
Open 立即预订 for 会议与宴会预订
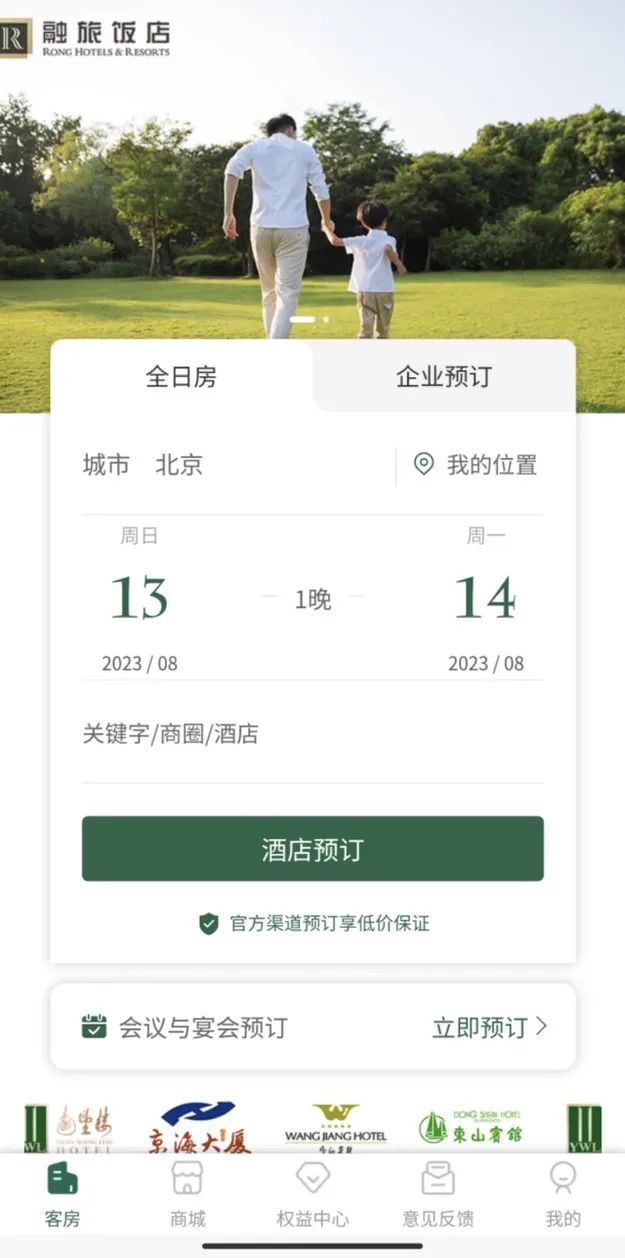pos(489,1027)
